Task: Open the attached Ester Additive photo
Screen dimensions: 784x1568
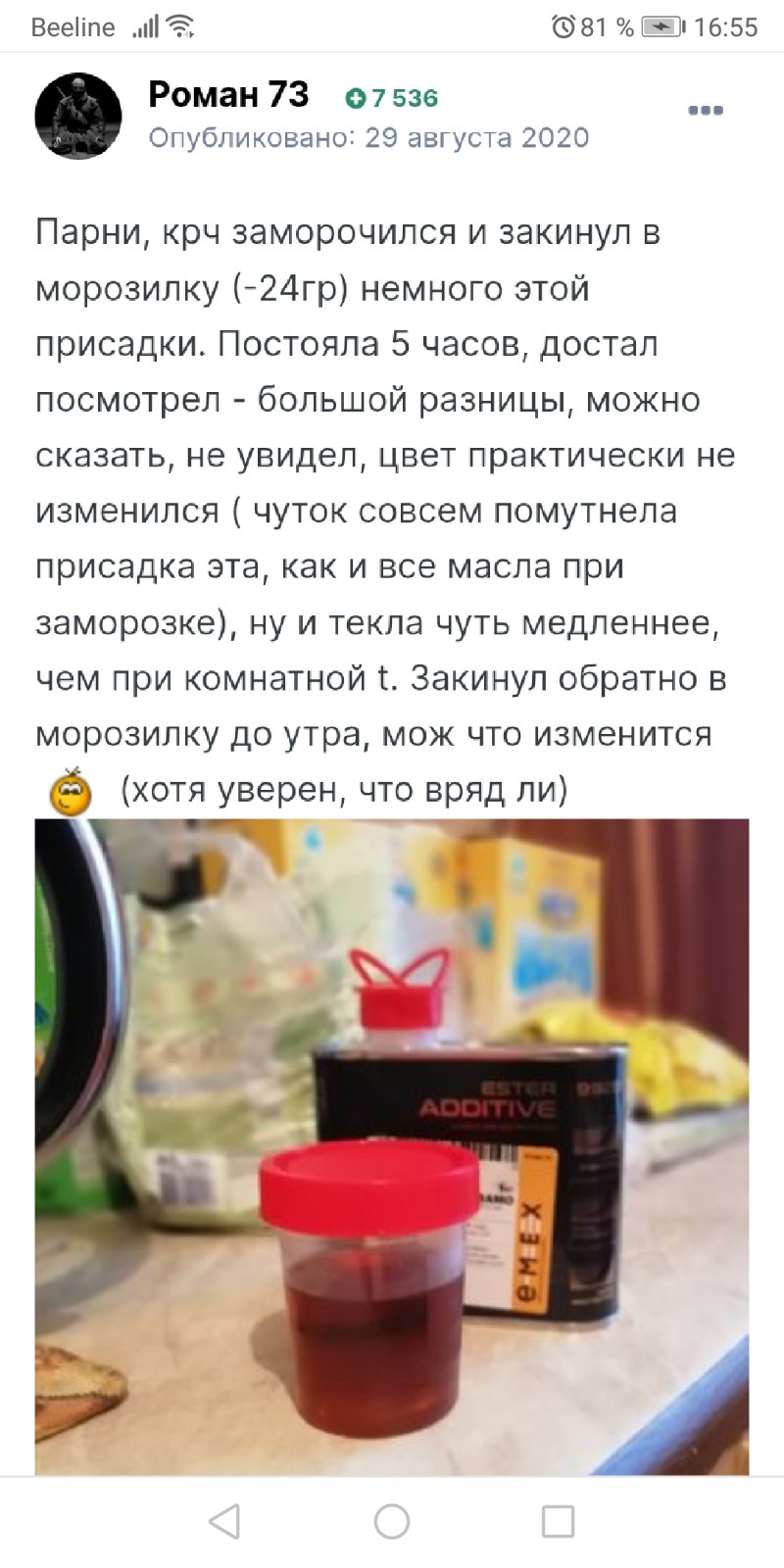Action: coord(392,1147)
